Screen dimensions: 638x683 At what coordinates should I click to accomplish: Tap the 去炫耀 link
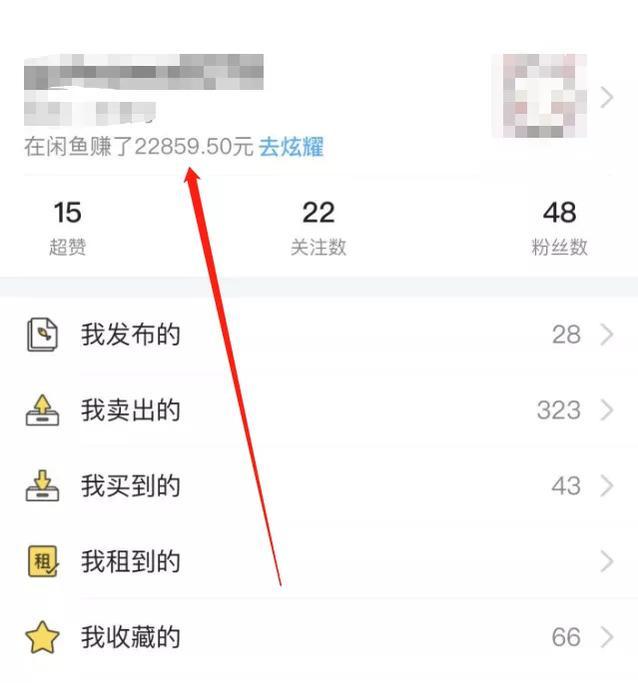click(291, 147)
